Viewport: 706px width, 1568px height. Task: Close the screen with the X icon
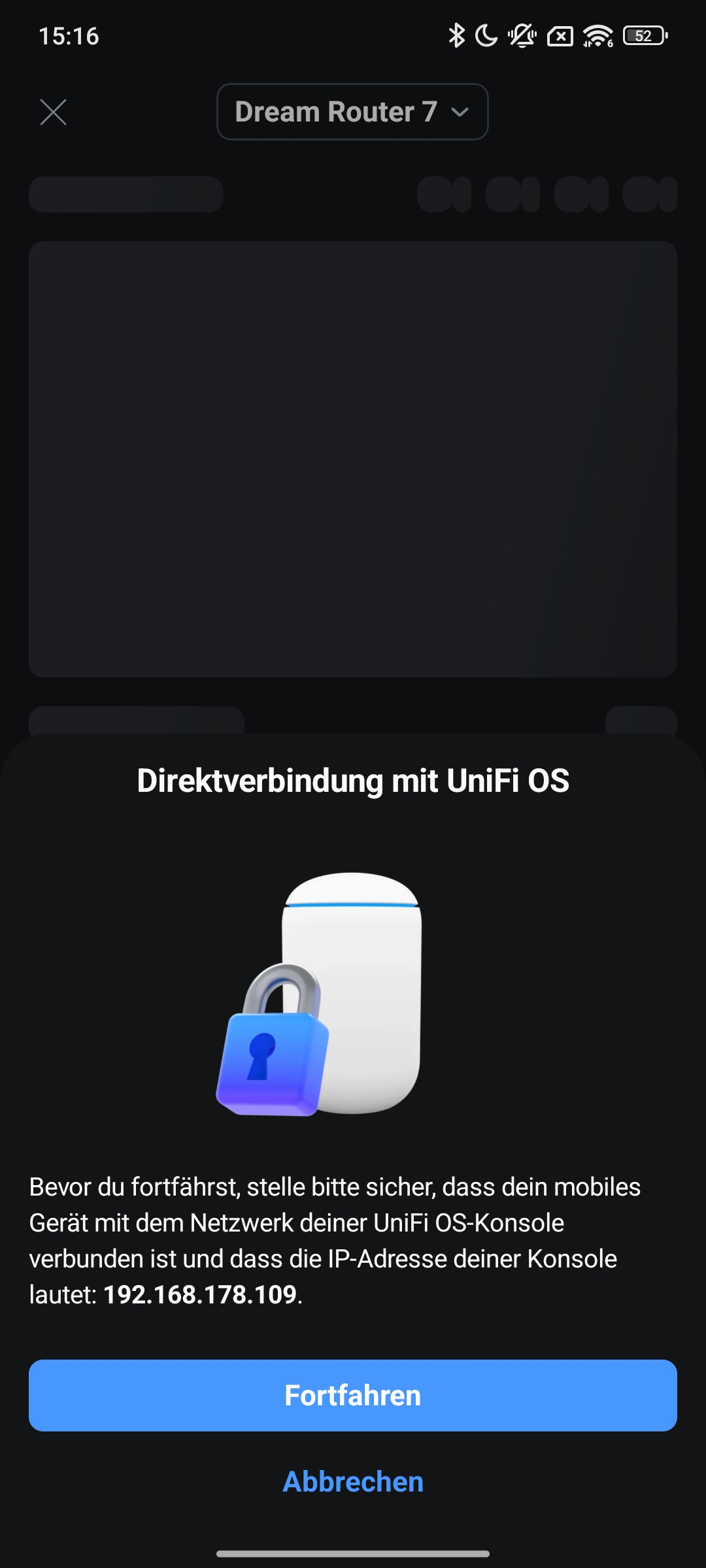tap(53, 112)
